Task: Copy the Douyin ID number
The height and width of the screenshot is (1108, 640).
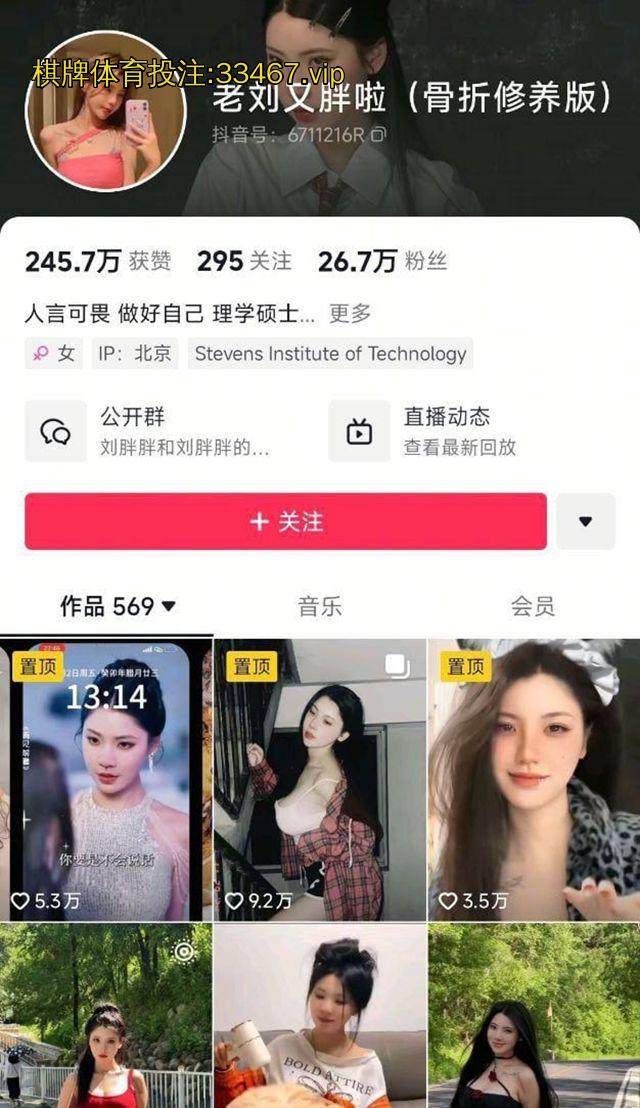Action: pos(378,134)
